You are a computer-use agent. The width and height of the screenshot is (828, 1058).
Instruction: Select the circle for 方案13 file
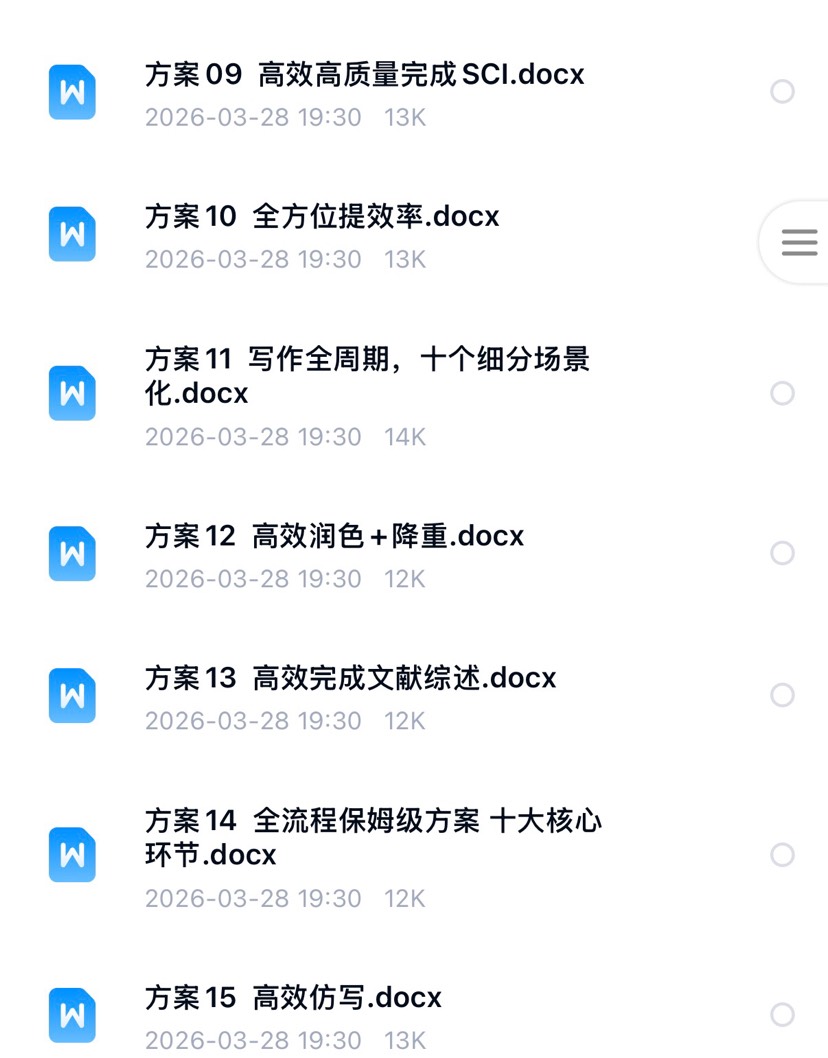click(782, 694)
